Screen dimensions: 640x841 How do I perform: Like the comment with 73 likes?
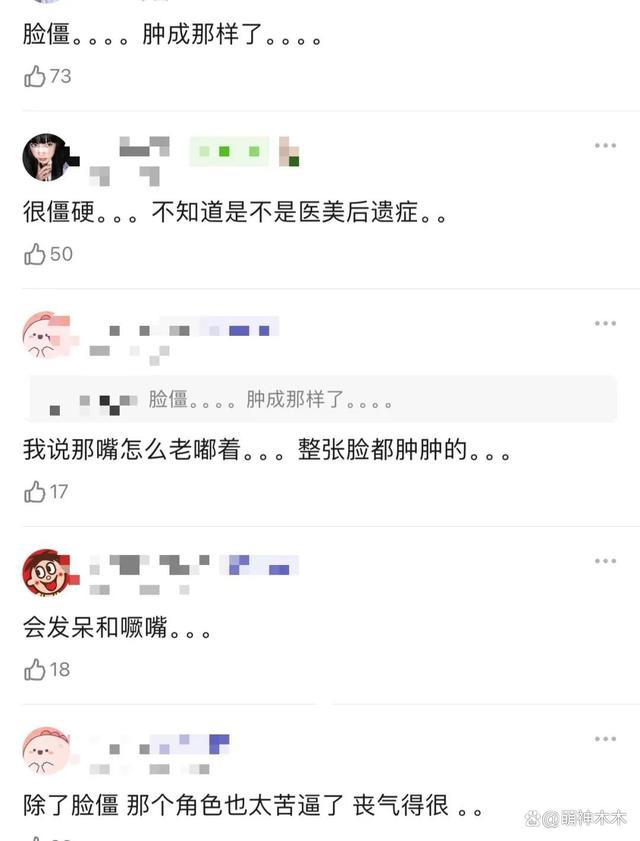click(x=35, y=76)
